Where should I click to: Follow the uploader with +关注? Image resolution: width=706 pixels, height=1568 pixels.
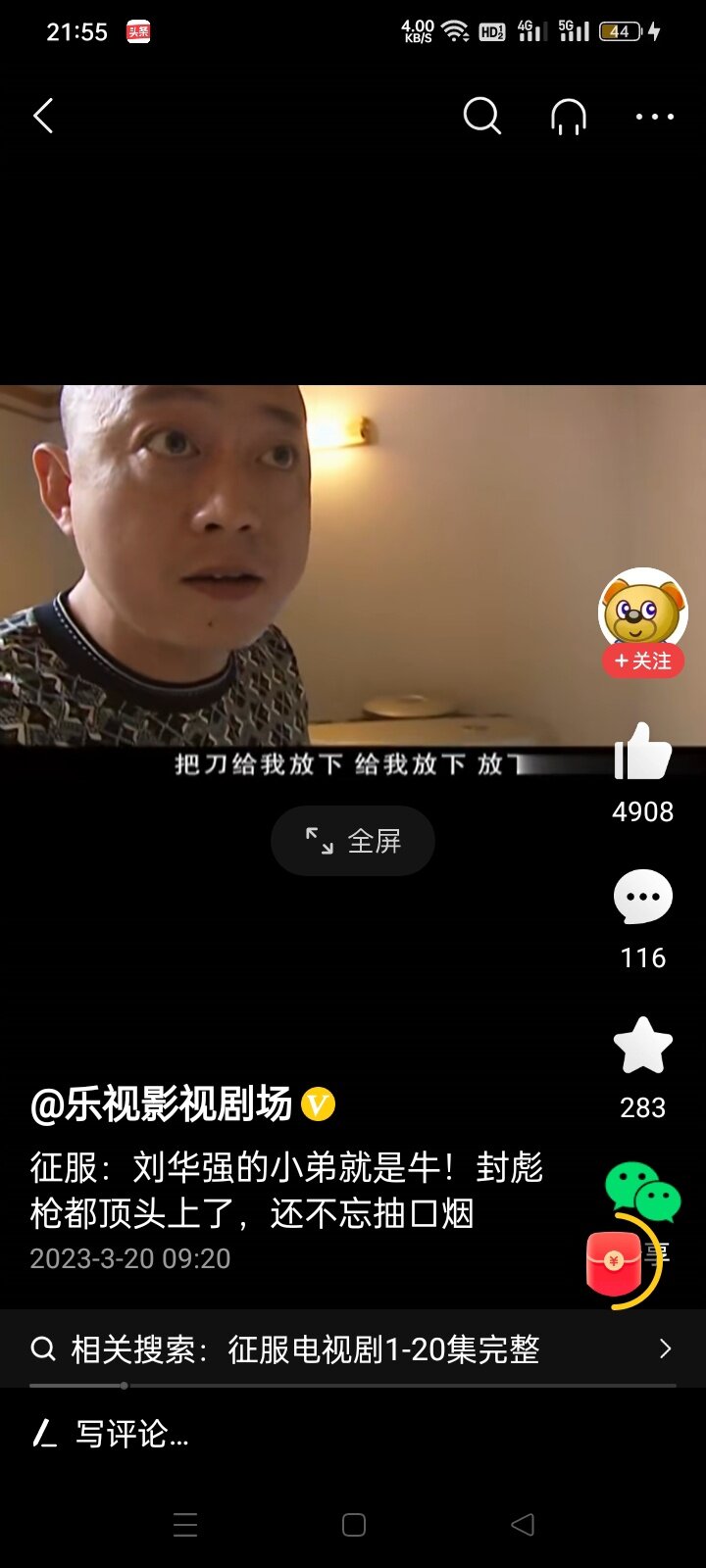(643, 661)
